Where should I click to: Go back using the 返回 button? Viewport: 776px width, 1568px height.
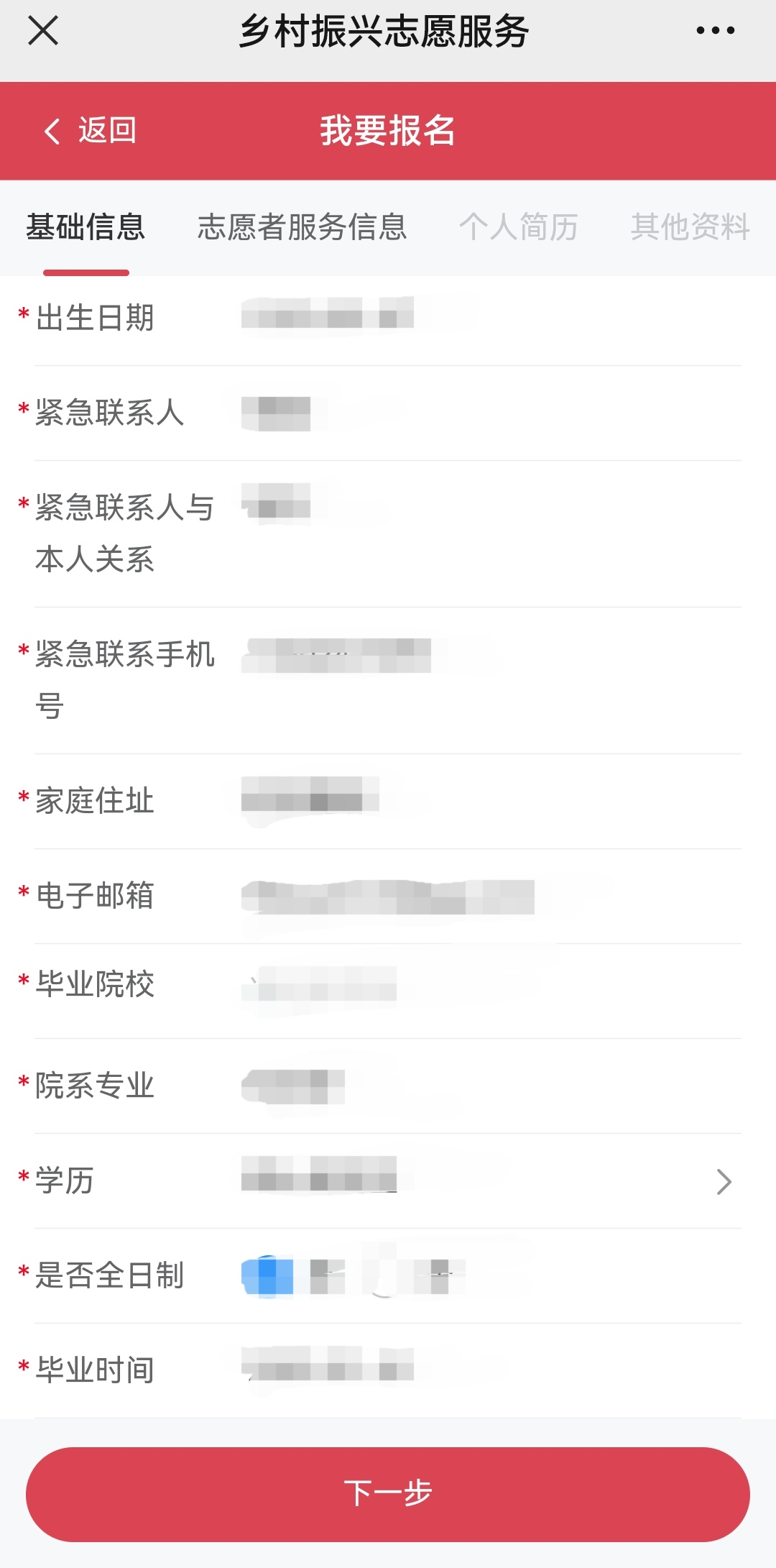tap(91, 131)
